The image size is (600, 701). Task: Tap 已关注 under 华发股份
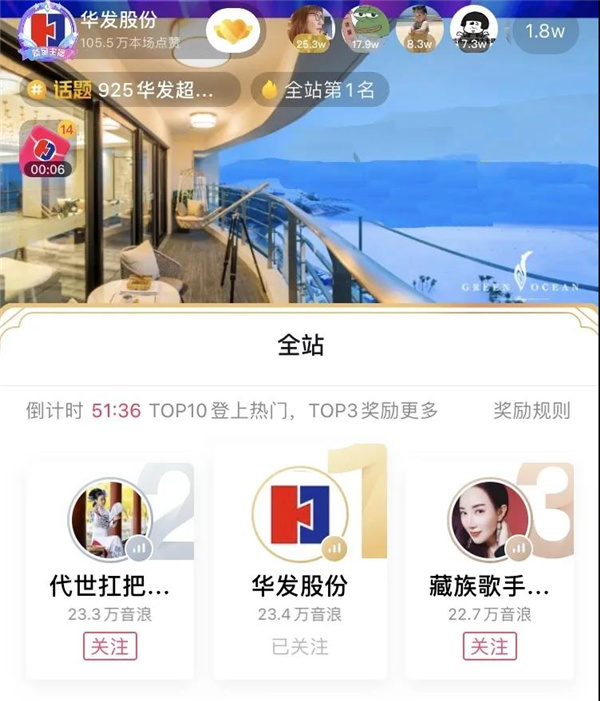(300, 647)
